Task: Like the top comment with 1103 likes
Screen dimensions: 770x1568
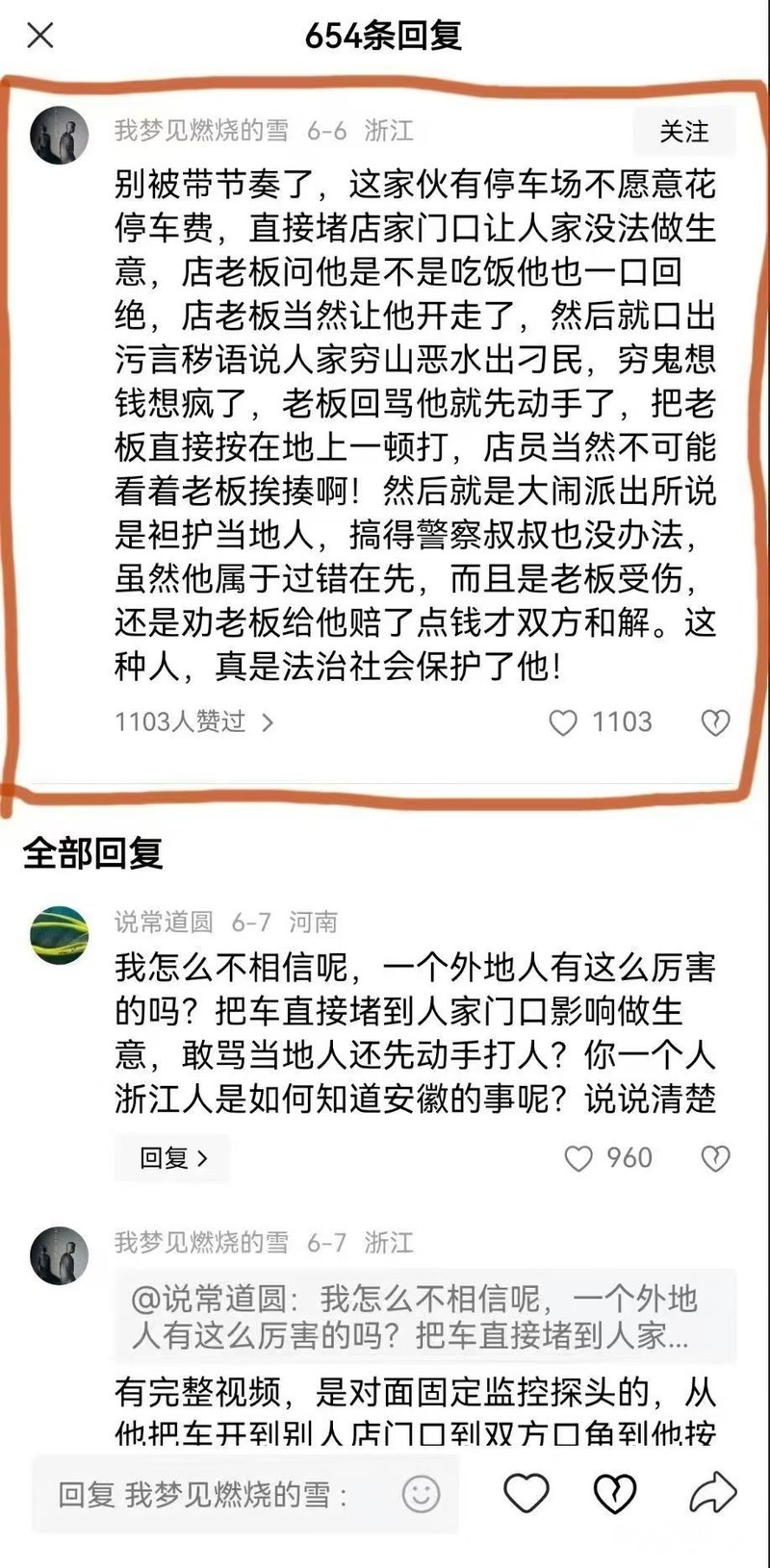Action: tap(563, 722)
